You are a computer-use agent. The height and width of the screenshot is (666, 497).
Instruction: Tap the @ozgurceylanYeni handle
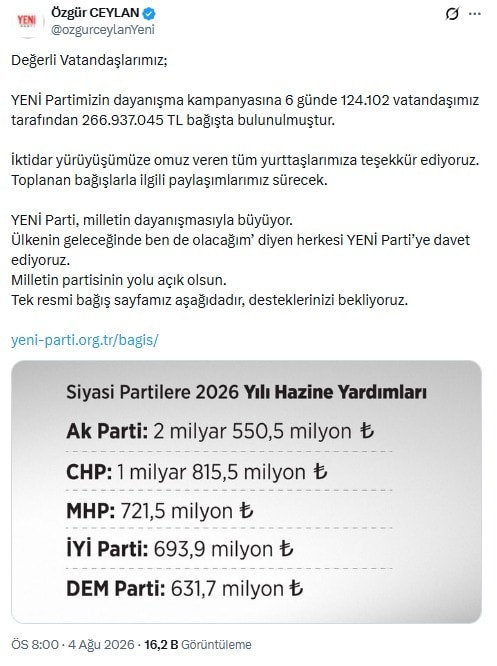tap(103, 30)
